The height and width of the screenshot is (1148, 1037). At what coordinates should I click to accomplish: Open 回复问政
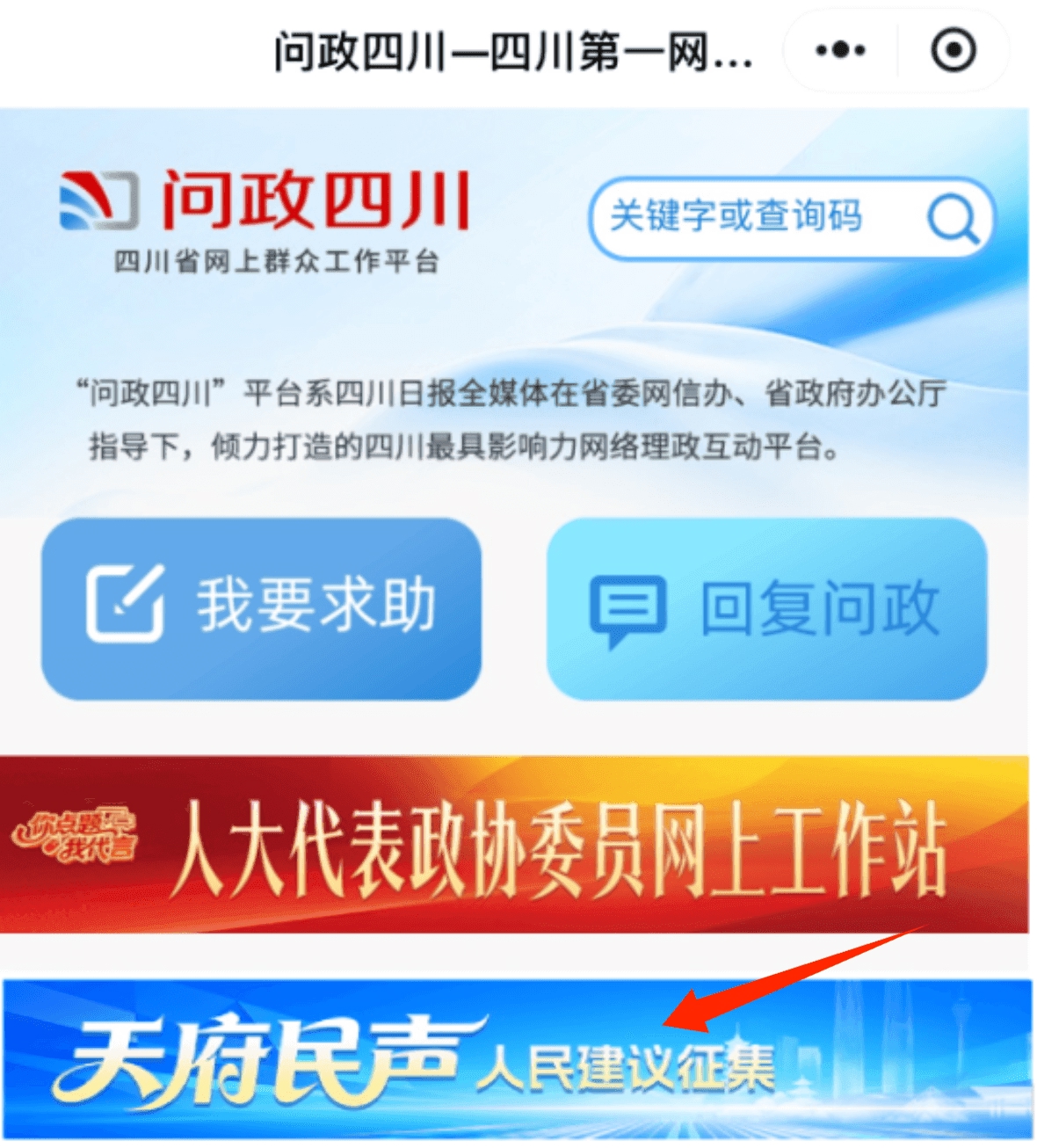(x=766, y=608)
